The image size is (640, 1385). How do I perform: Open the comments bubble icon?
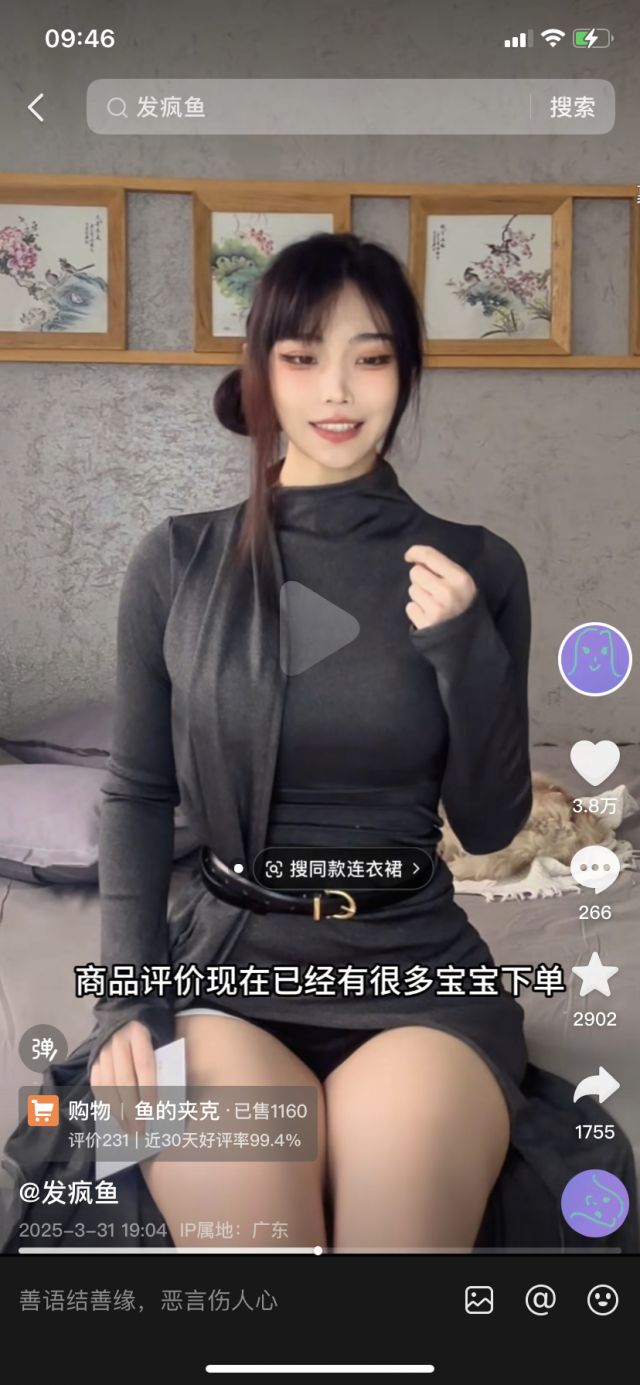(595, 869)
